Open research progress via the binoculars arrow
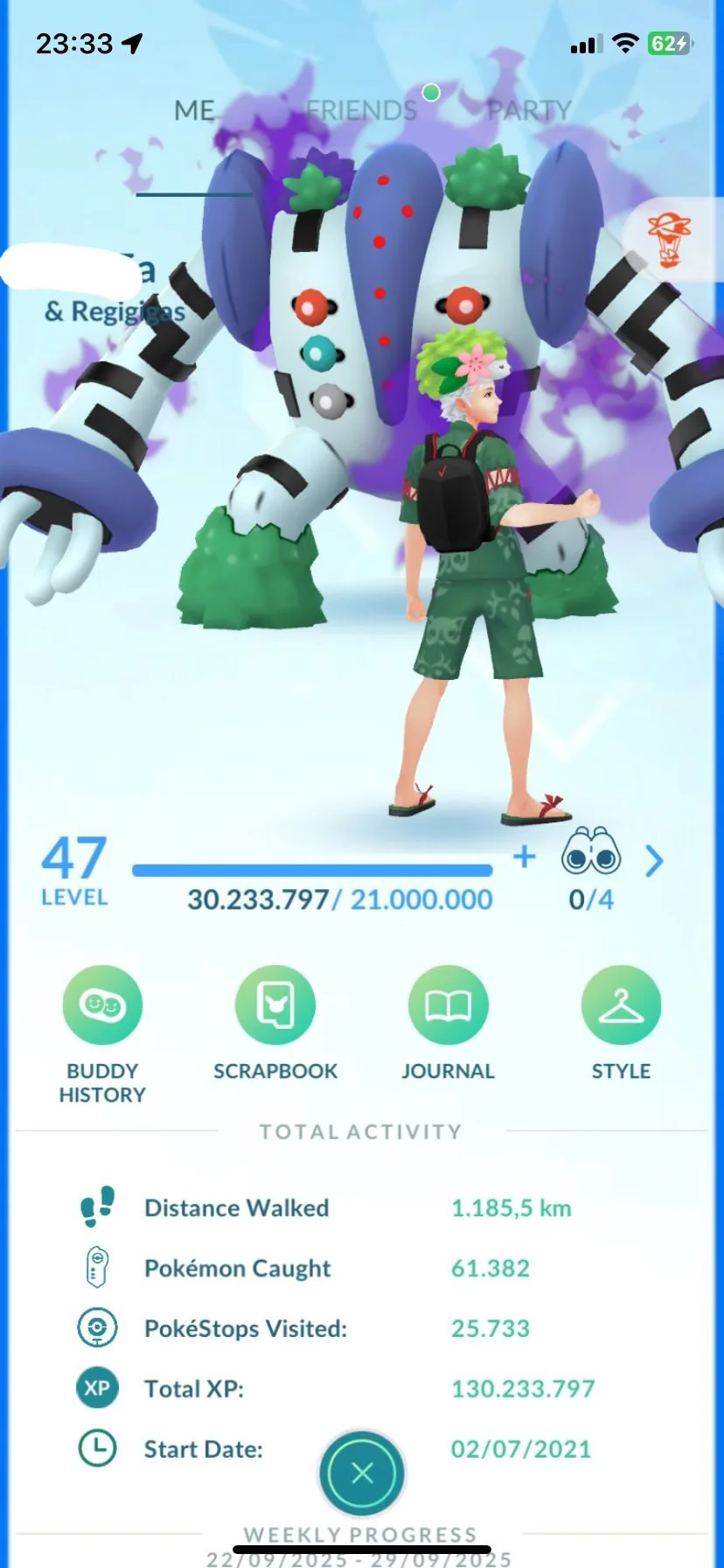 (x=654, y=861)
